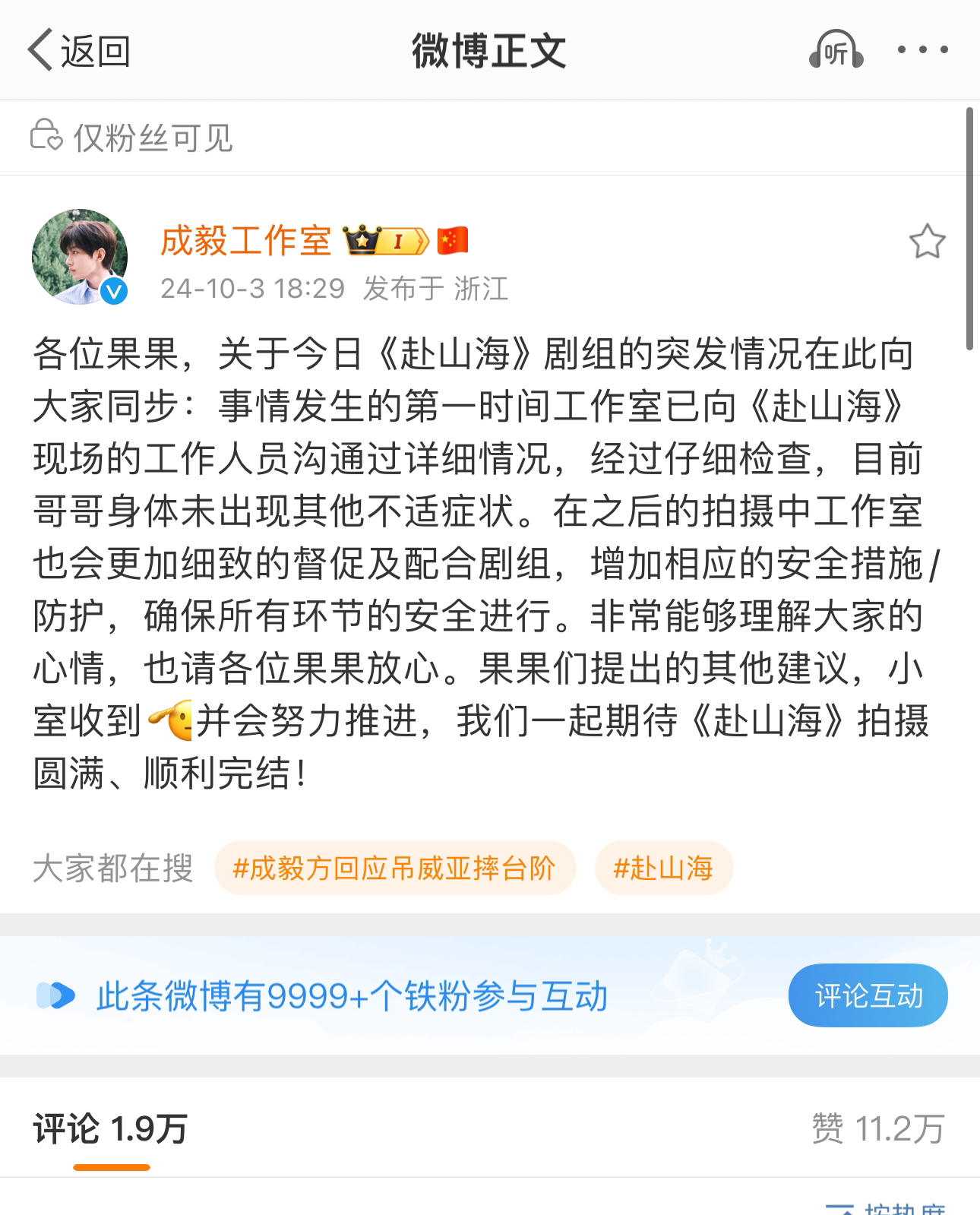The width and height of the screenshot is (980, 1215).
Task: Go back with the 返回 button
Action: click(x=79, y=51)
